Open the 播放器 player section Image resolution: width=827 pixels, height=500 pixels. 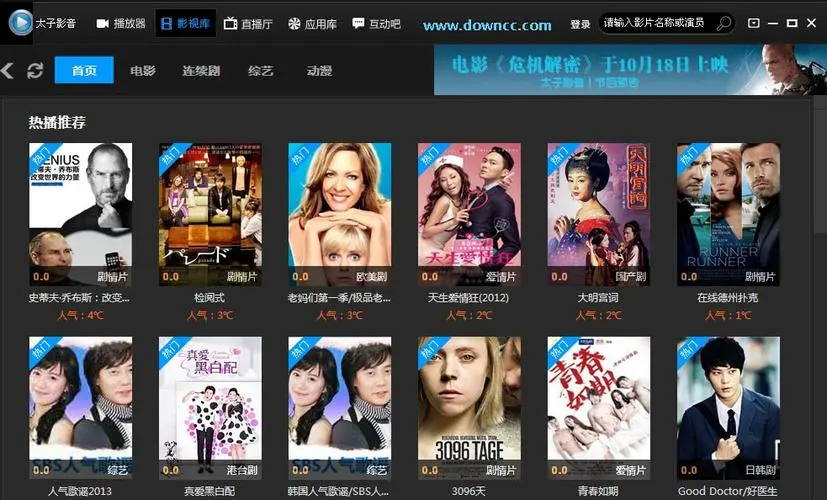[122, 23]
